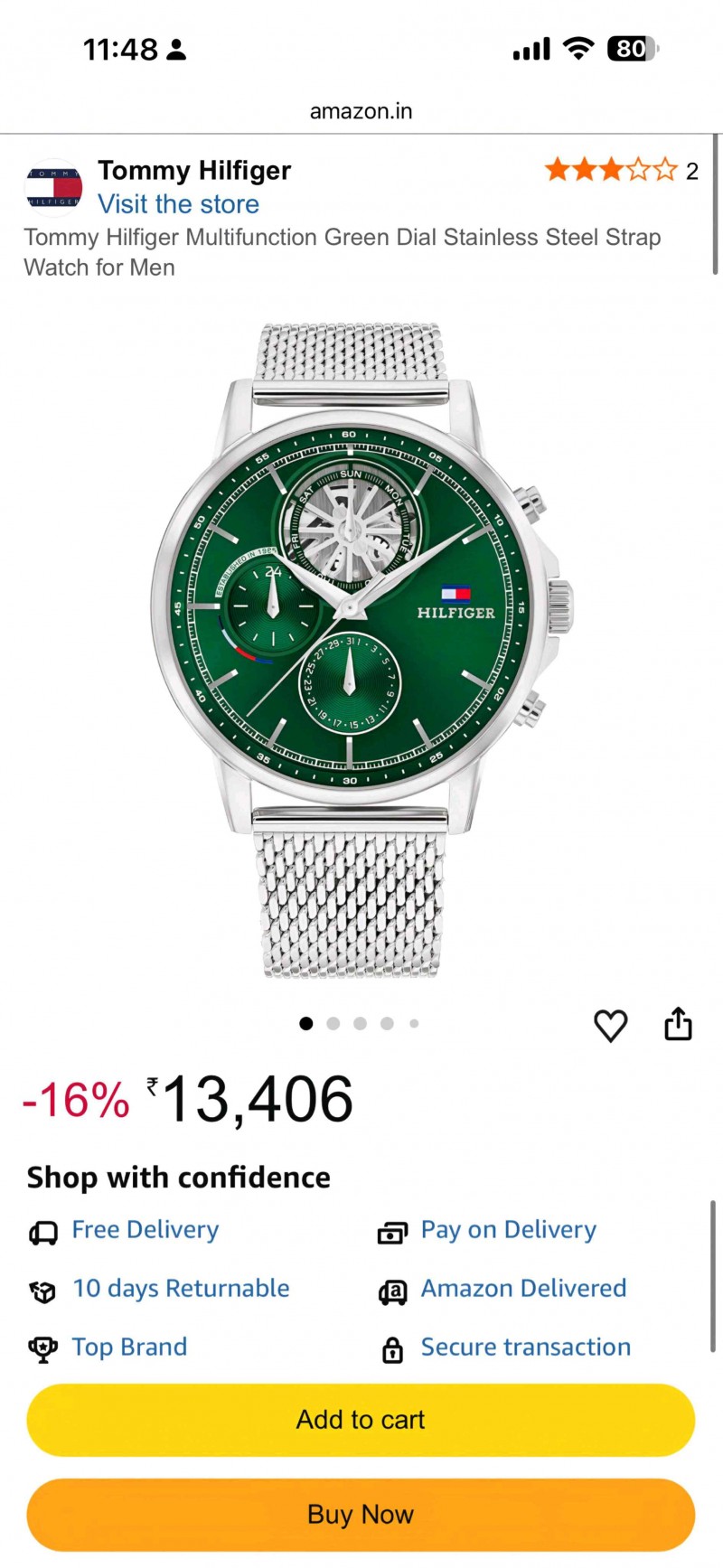Tap Buy Now button
Screen dimensions: 723x1568
361,1514
